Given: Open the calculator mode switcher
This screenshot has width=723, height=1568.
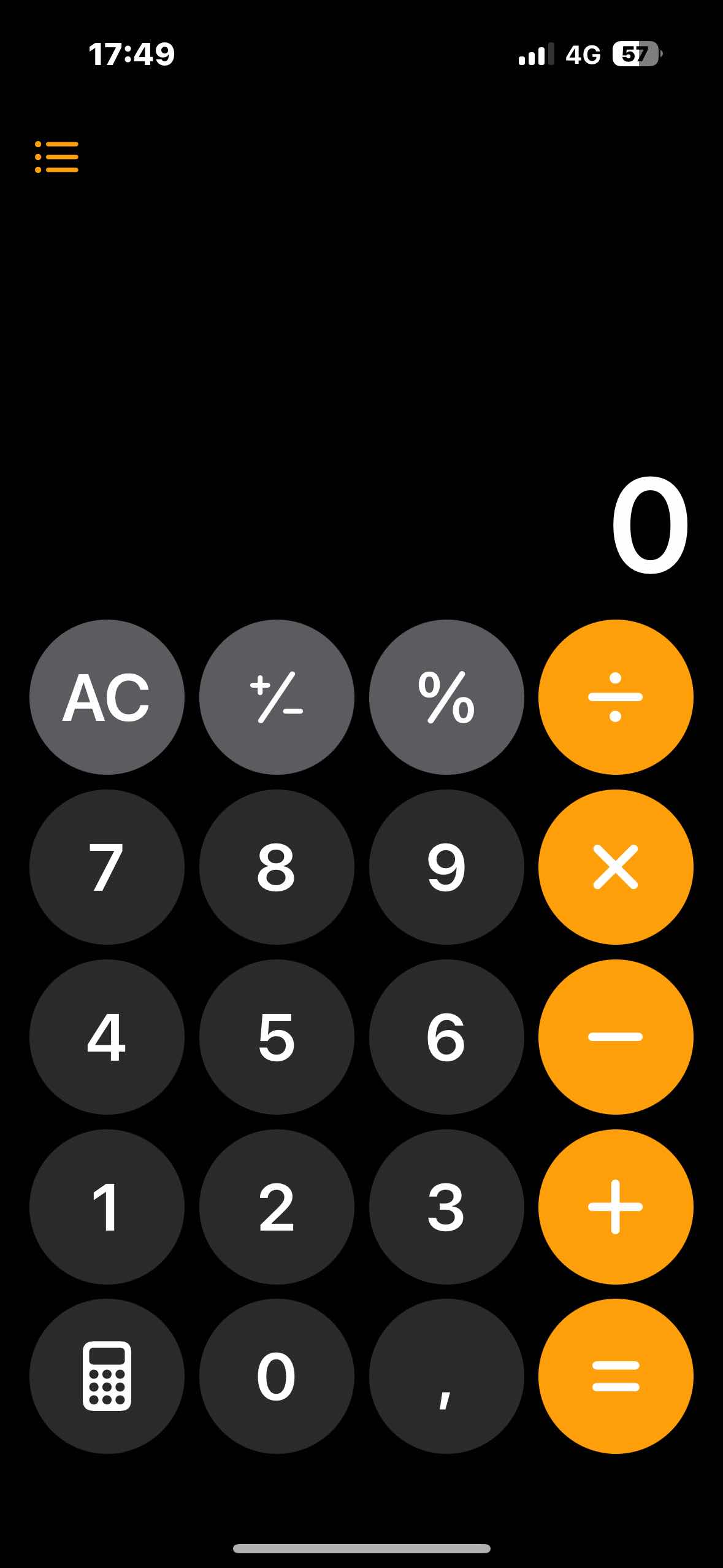Looking at the screenshot, I should point(107,1376).
